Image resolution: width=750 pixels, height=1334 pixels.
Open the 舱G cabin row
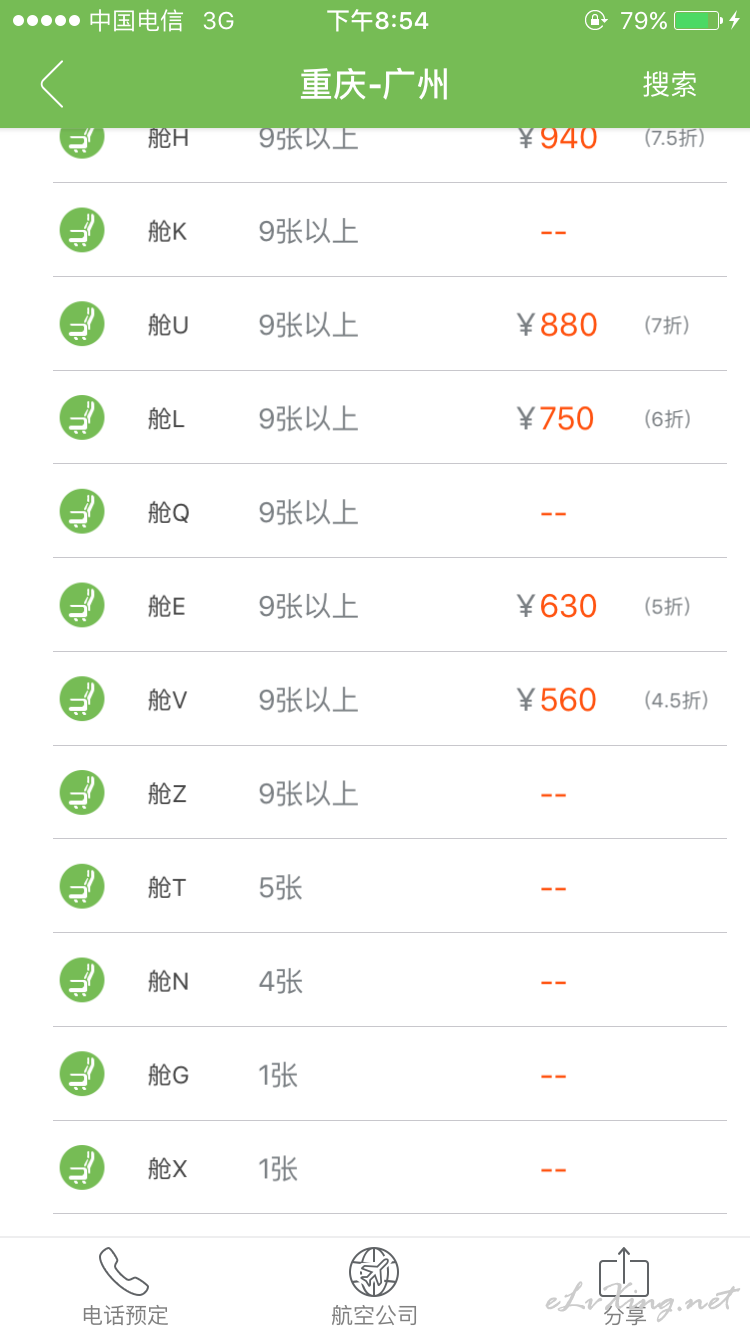[x=390, y=1074]
